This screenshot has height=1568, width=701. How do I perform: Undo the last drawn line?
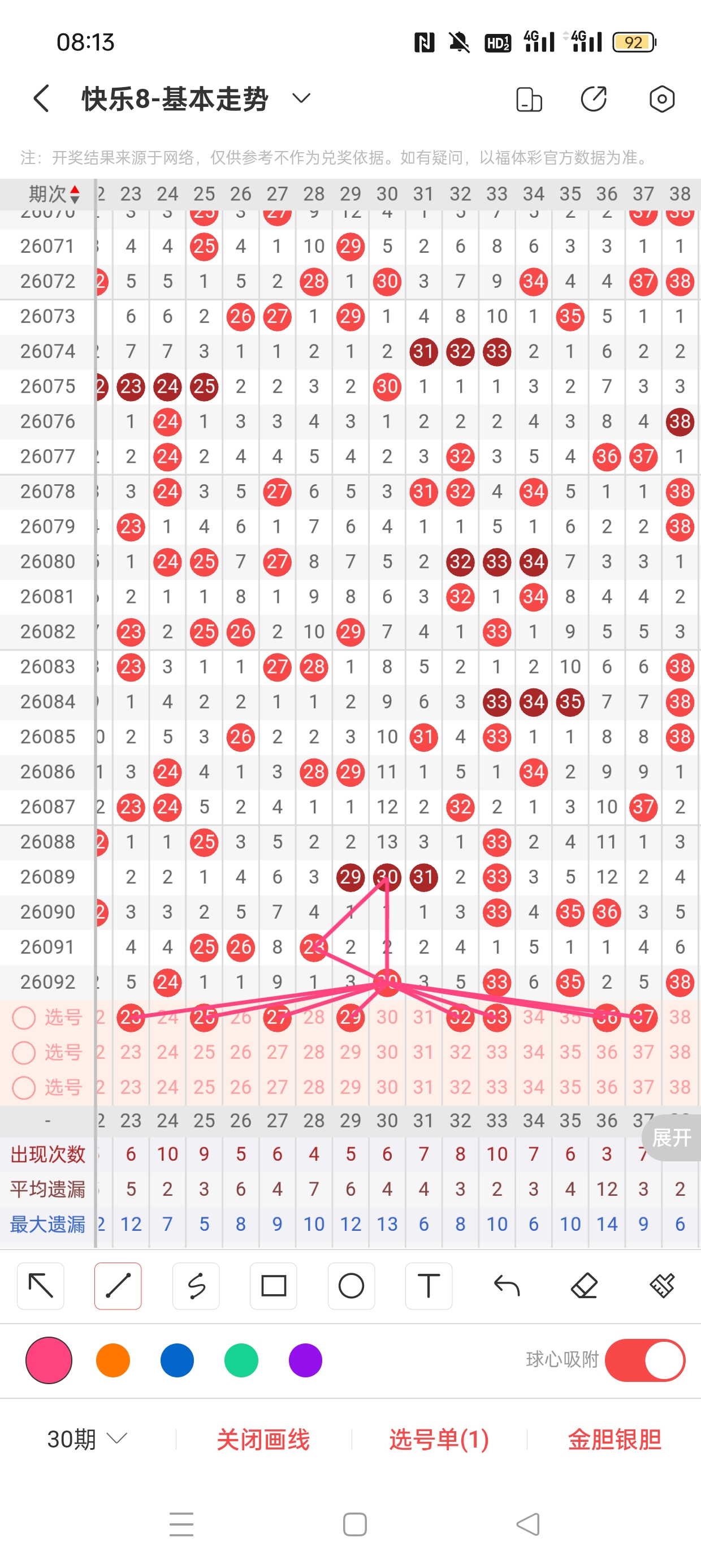(x=507, y=1286)
